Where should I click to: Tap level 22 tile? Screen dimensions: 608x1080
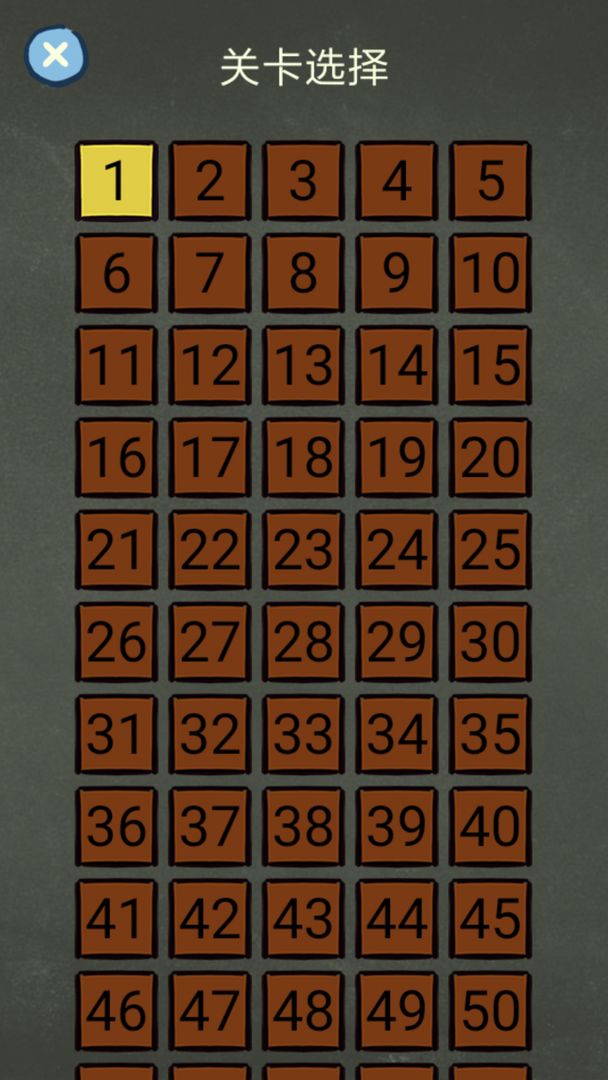pyautogui.click(x=209, y=550)
